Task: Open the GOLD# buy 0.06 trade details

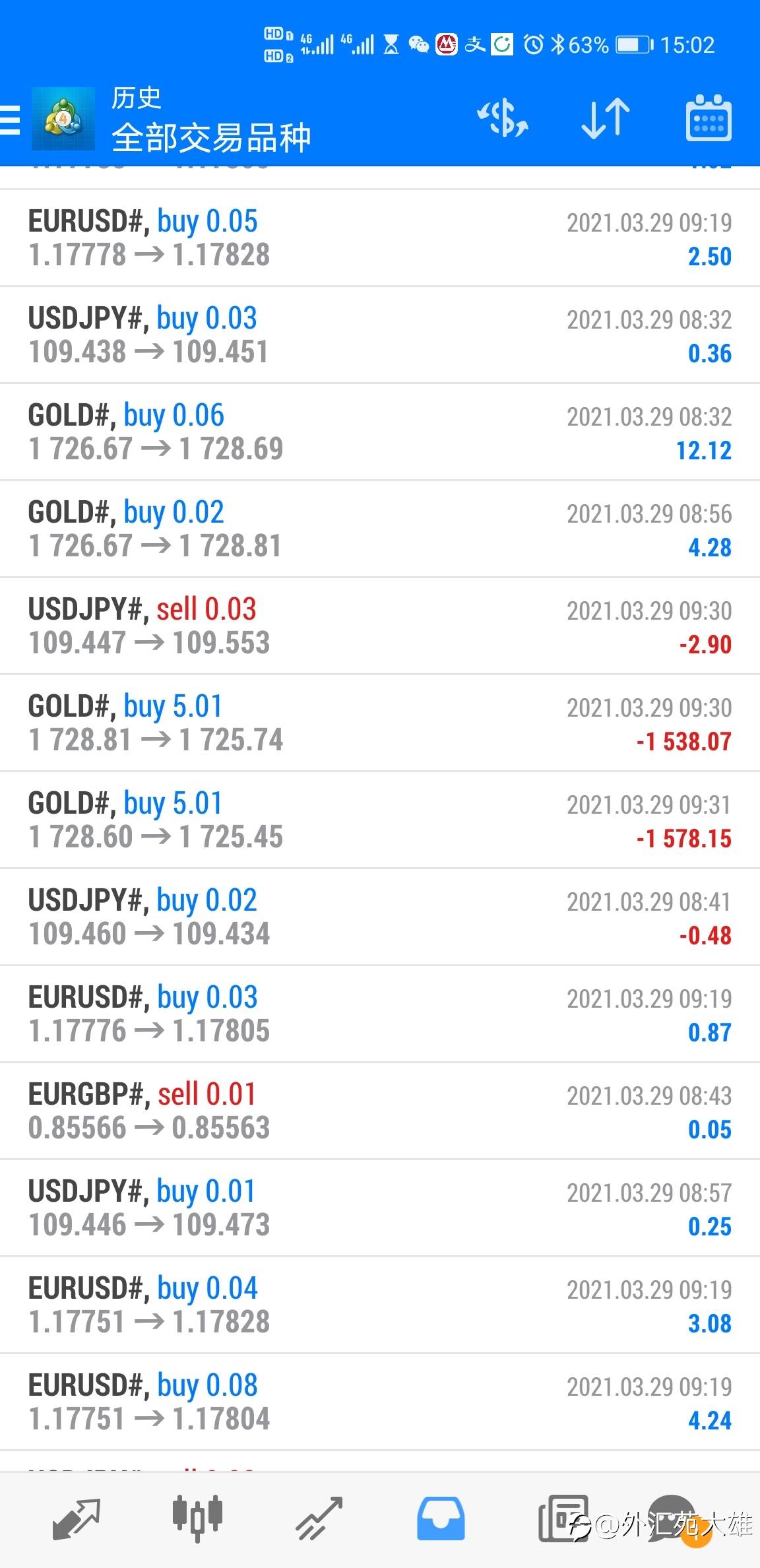Action: point(380,432)
